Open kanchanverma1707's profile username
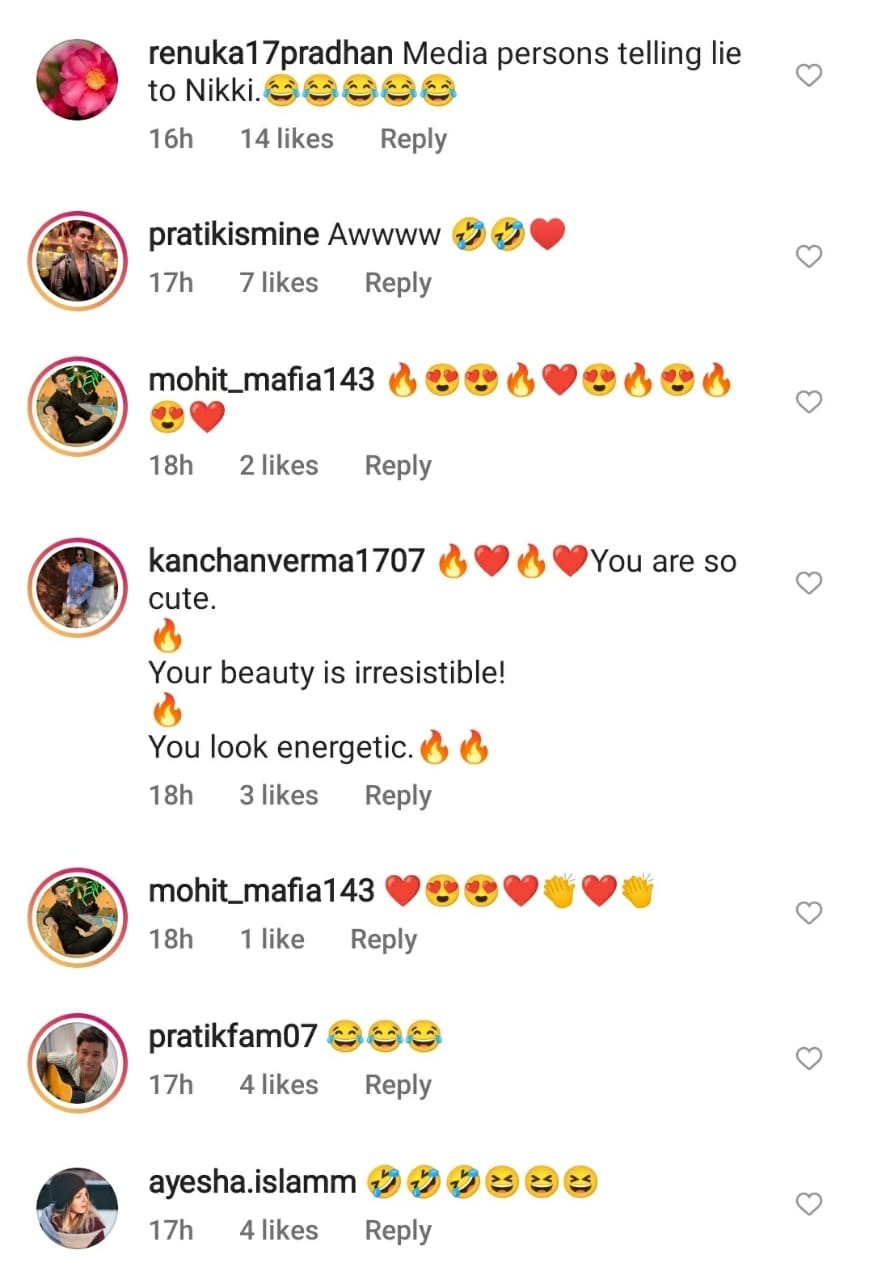This screenshot has width=873, height=1280. pos(286,561)
